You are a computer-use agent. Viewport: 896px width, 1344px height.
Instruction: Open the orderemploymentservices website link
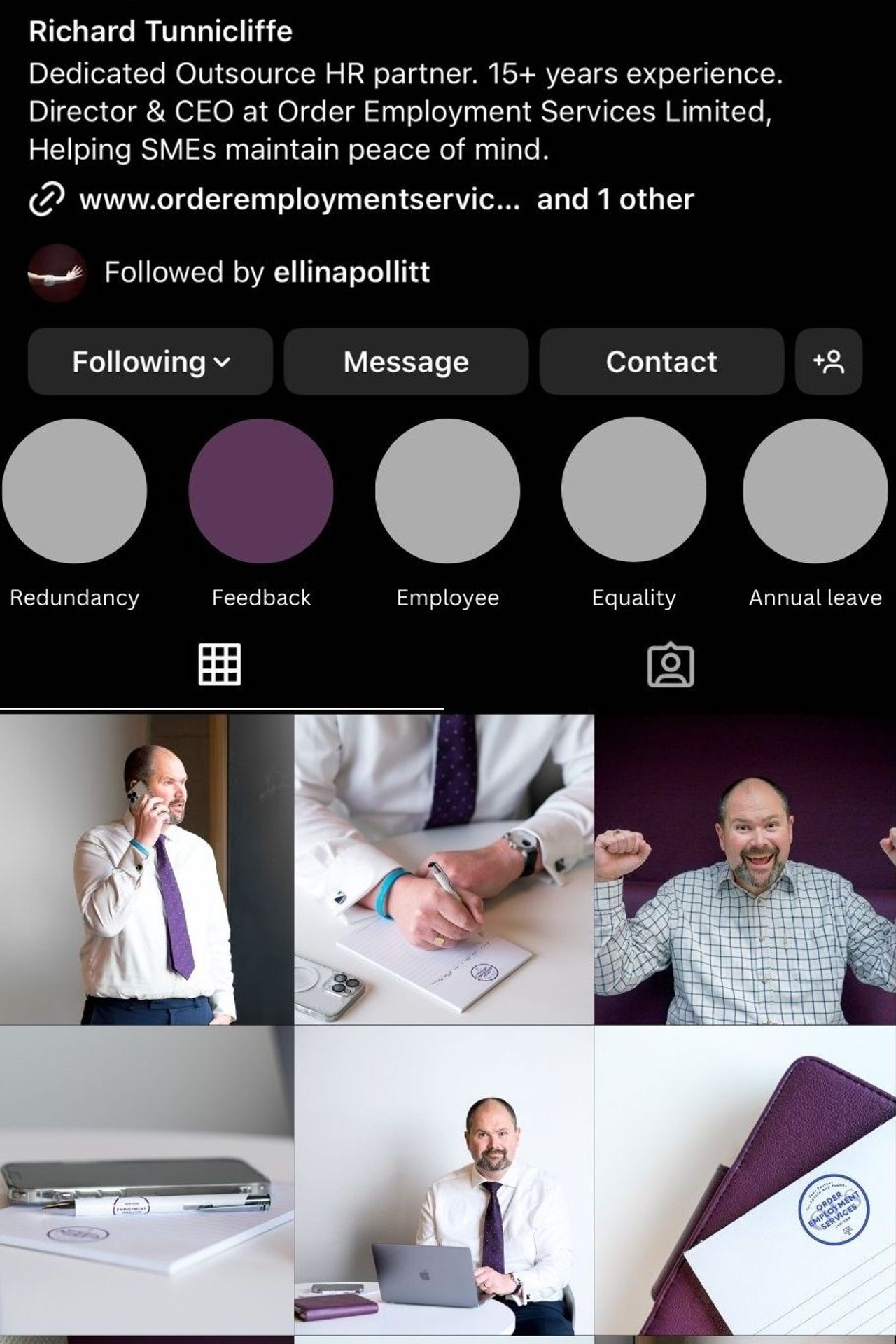point(299,199)
